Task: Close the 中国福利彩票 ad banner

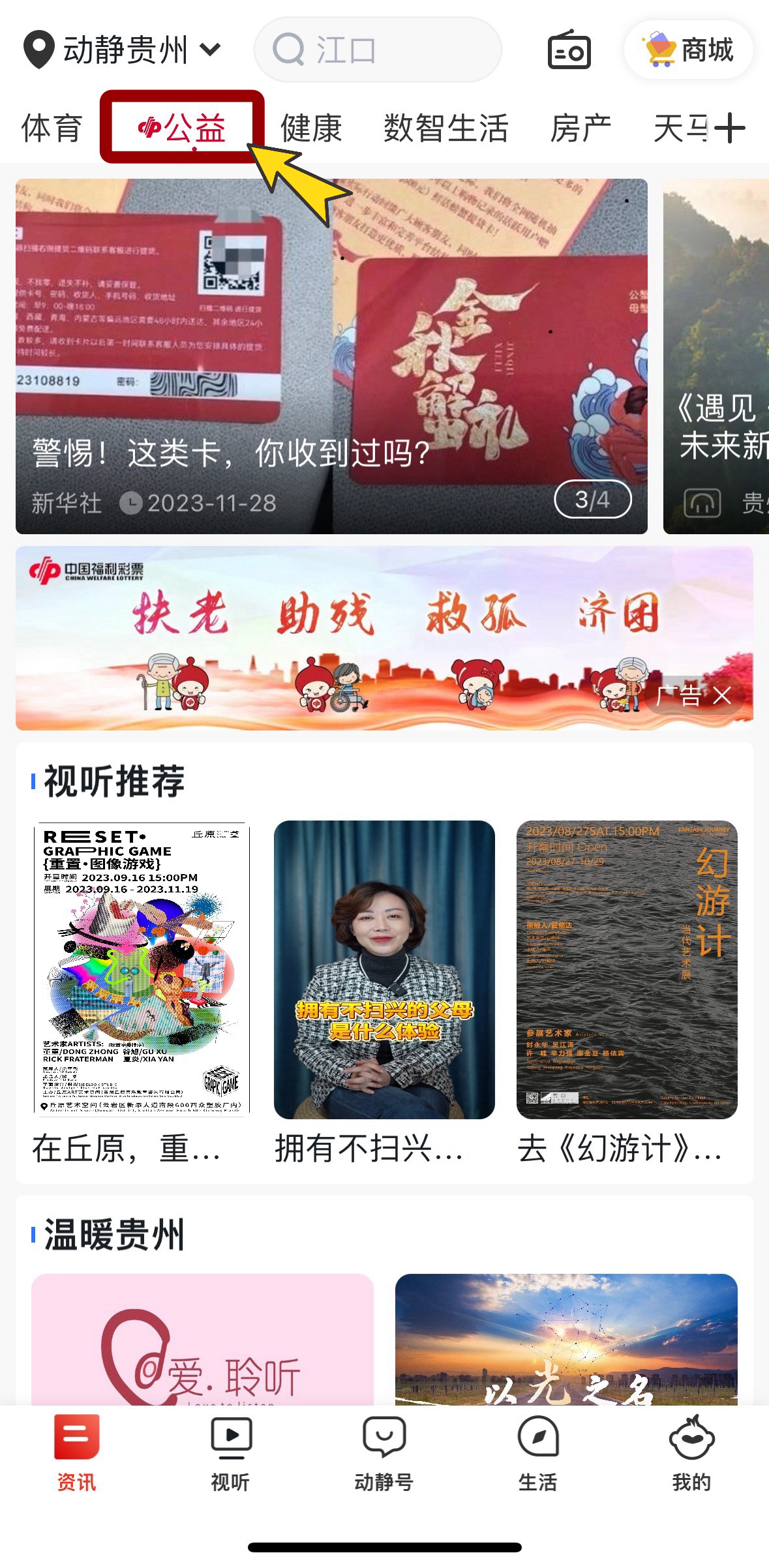Action: tap(722, 696)
